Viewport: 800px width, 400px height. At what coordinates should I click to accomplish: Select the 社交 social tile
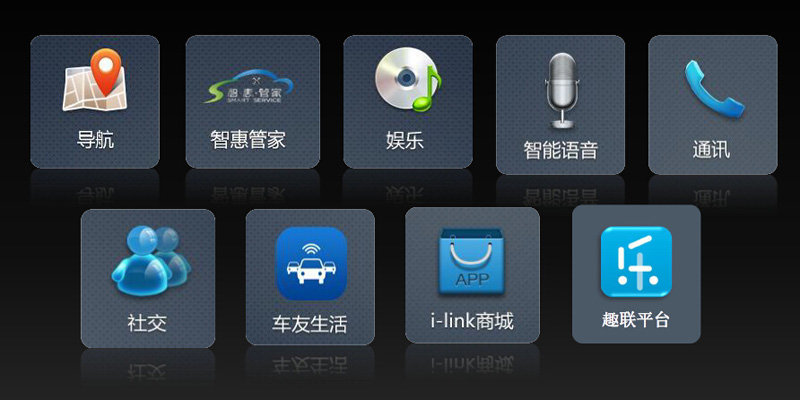click(147, 278)
